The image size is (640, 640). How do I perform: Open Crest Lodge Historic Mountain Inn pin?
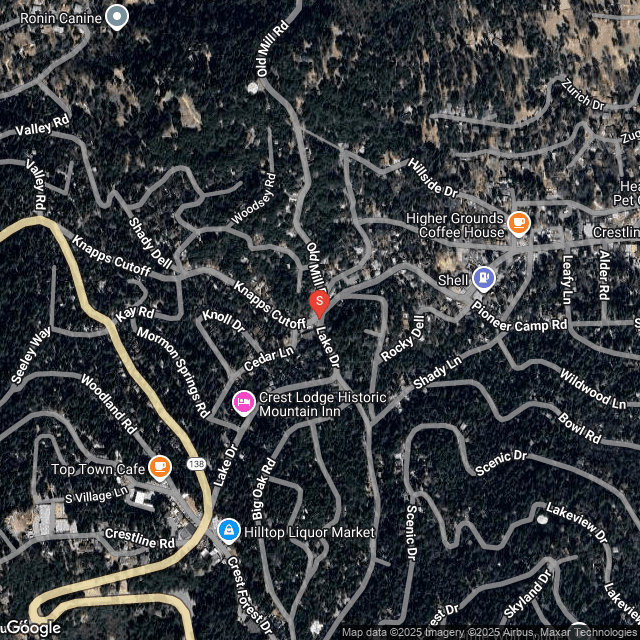243,402
